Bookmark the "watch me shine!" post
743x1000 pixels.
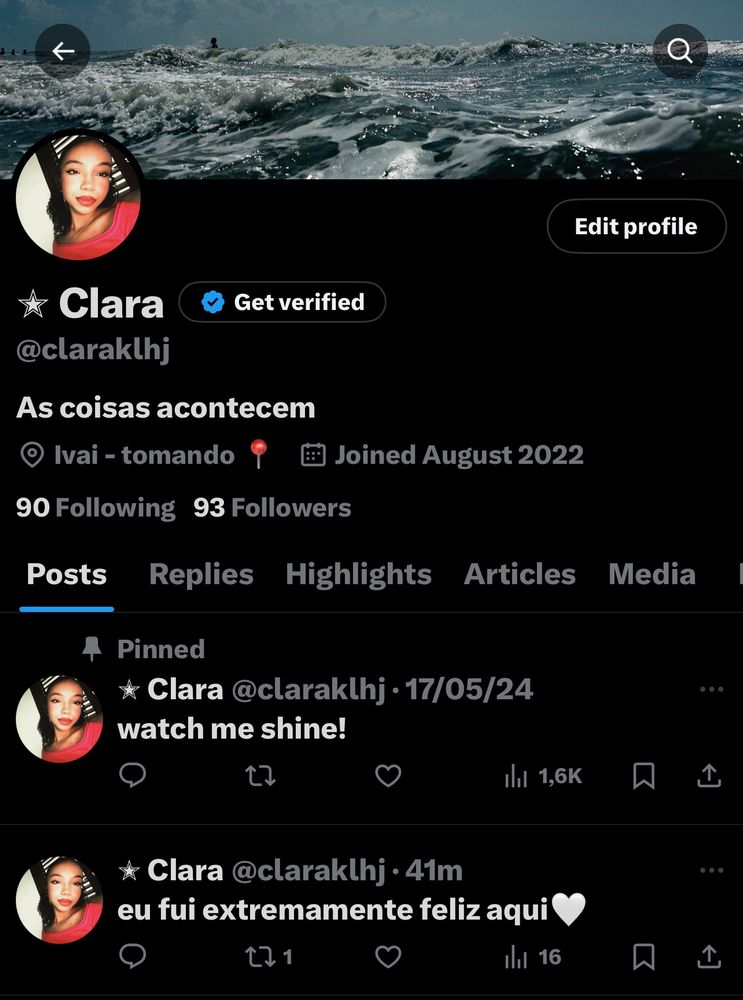pyautogui.click(x=644, y=776)
